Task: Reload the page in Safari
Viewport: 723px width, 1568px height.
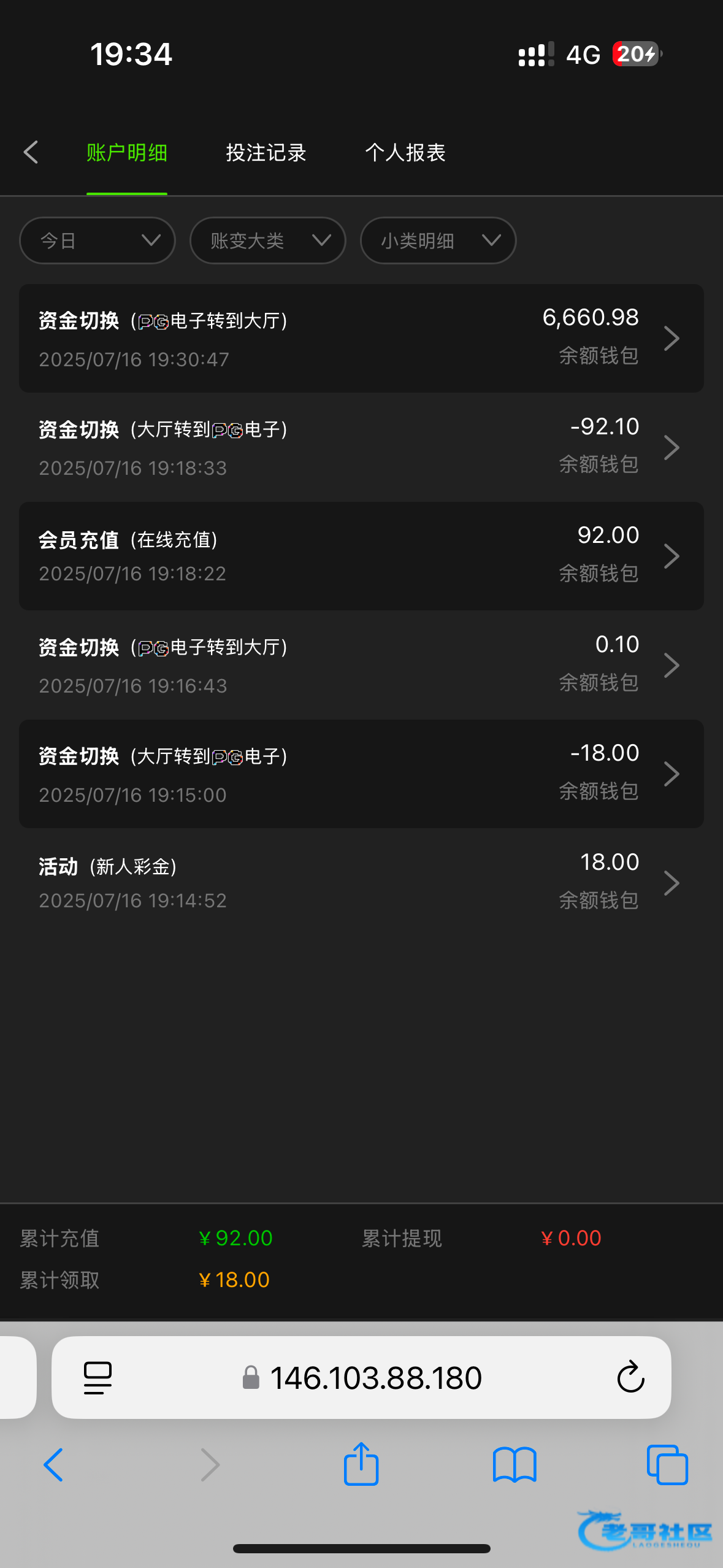Action: tap(630, 1377)
